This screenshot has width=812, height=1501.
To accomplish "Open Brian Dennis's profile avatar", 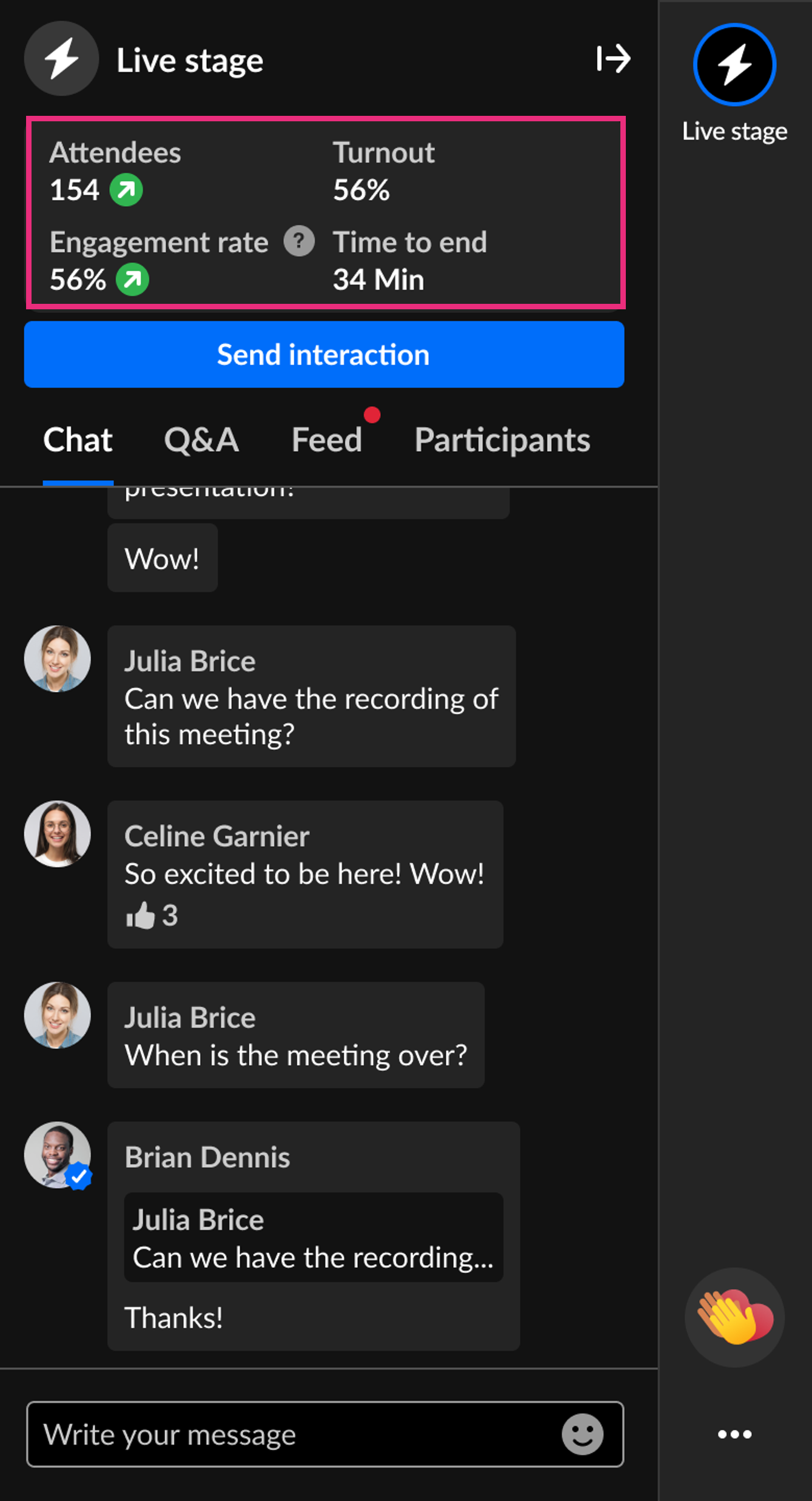I will 58,1155.
